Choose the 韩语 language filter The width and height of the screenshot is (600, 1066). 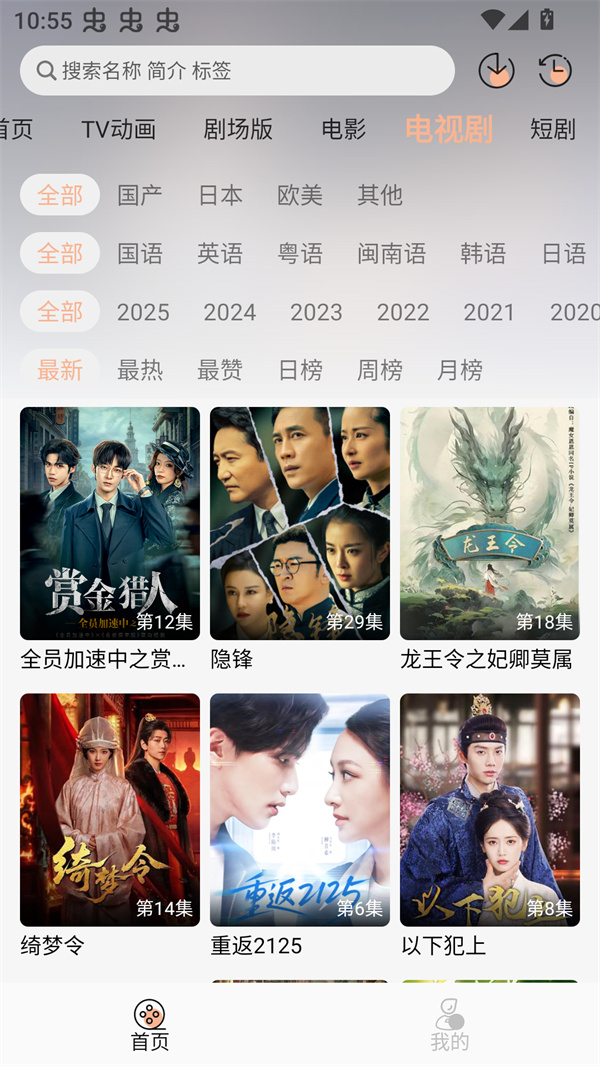click(483, 253)
